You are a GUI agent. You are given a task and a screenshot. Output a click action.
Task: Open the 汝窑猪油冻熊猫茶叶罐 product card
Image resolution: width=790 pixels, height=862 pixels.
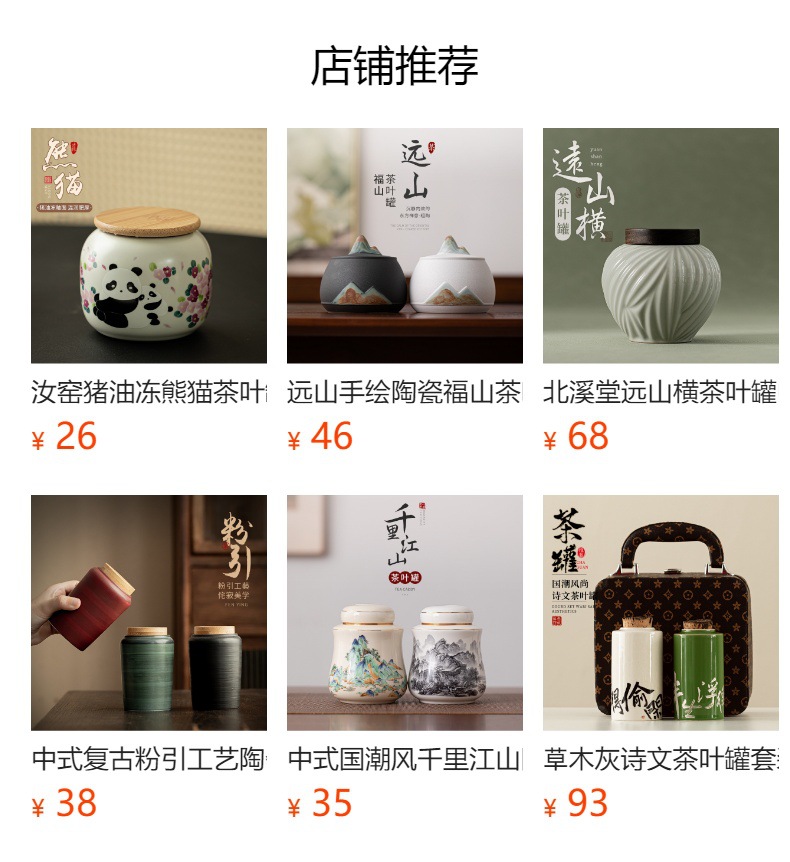[x=148, y=246]
